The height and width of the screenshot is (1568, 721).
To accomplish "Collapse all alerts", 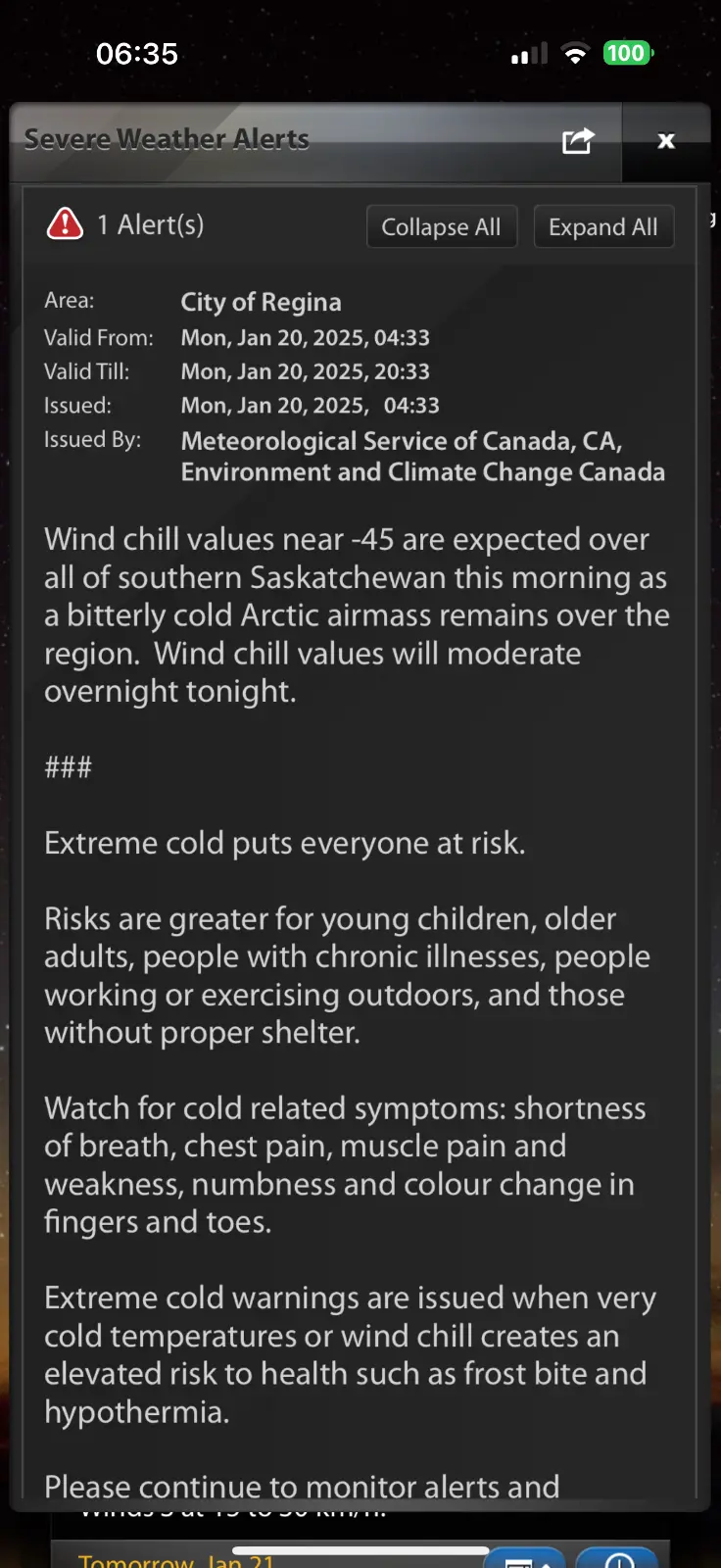I will click(x=441, y=227).
